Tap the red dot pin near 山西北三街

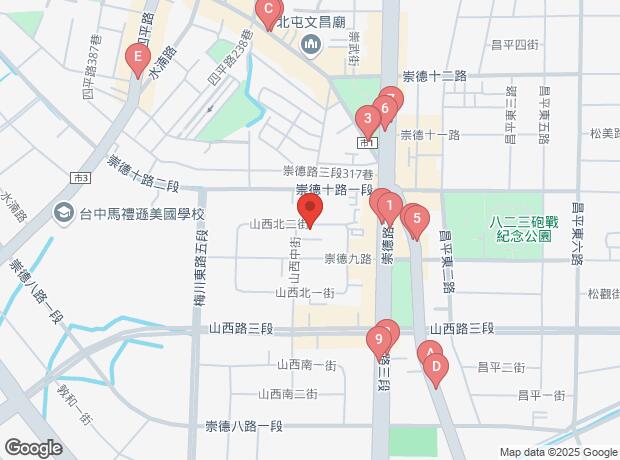click(x=311, y=212)
